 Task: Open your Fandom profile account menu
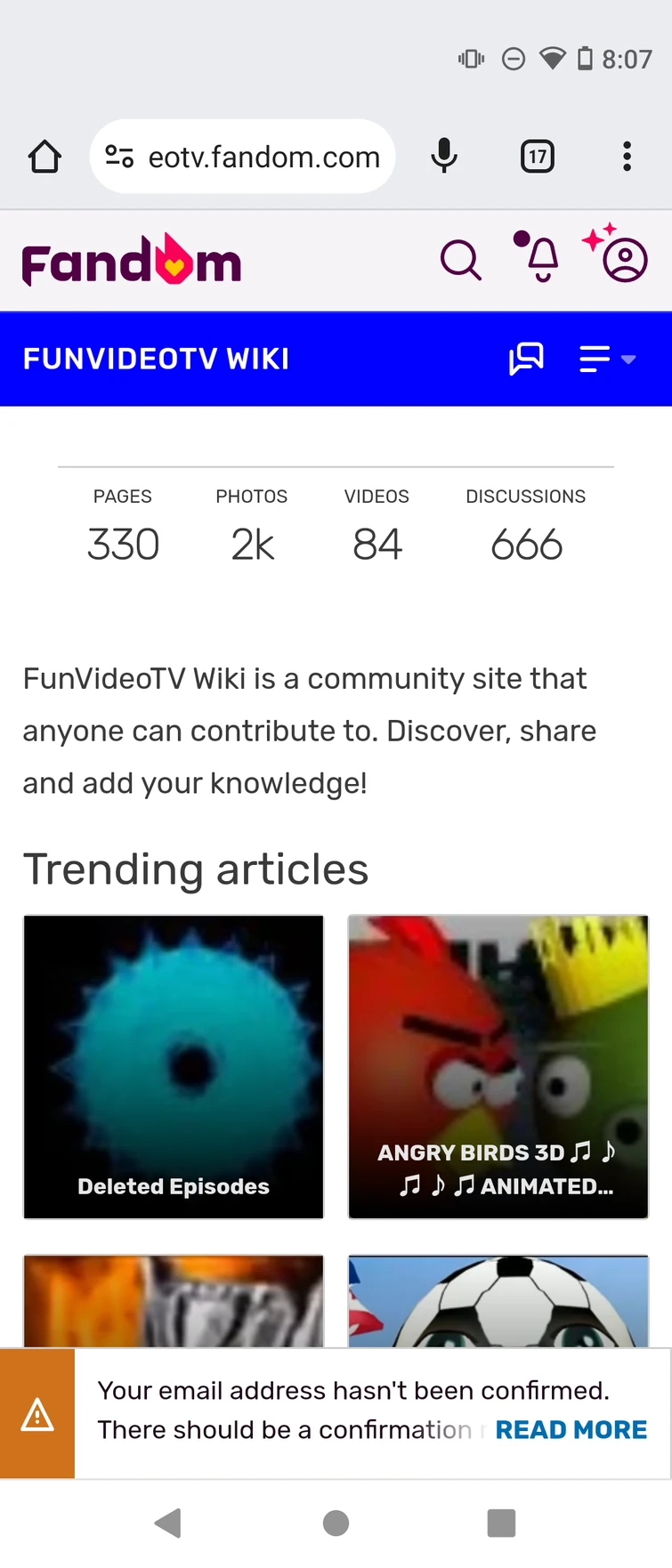pyautogui.click(x=623, y=260)
